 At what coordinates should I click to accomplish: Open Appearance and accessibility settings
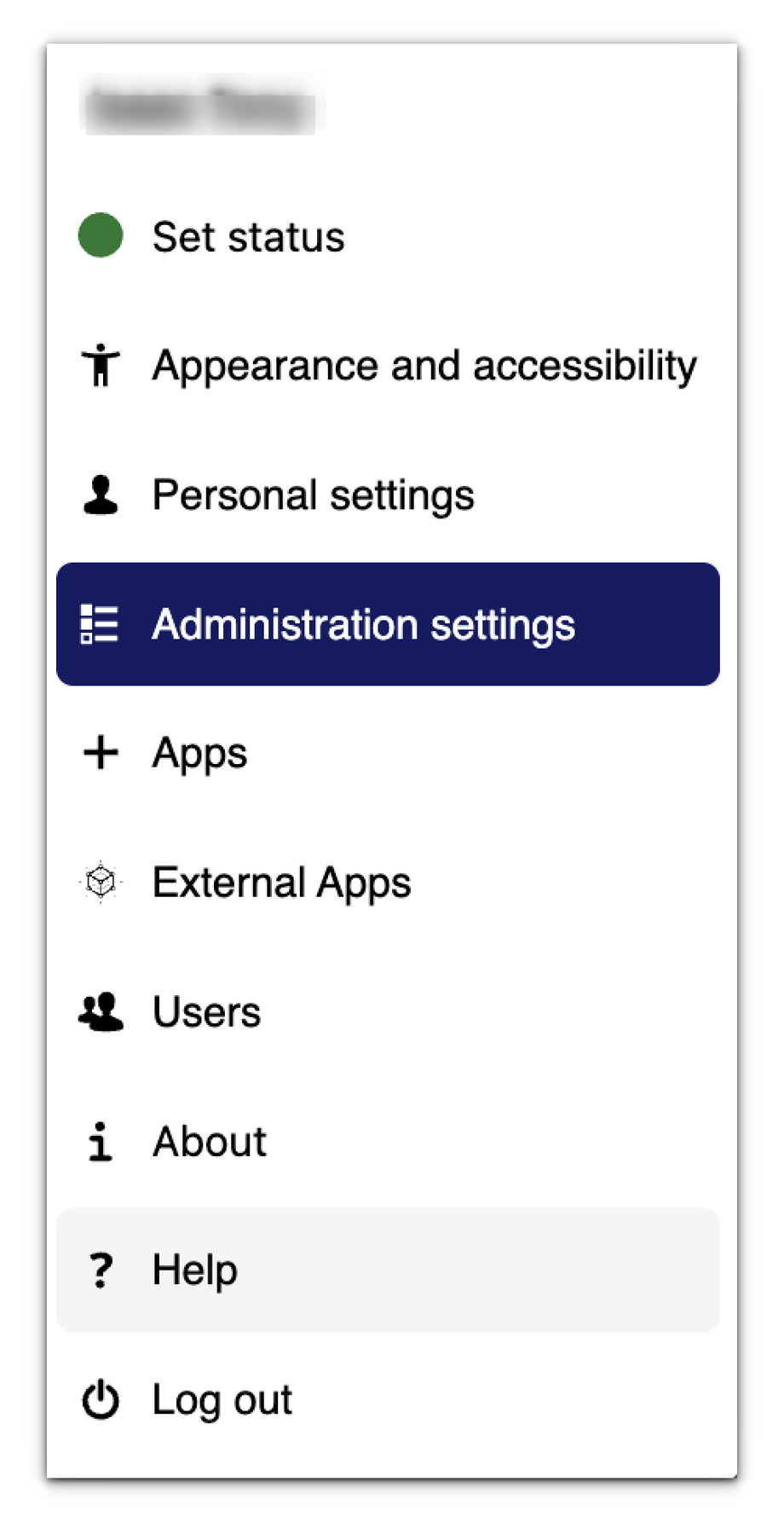[x=424, y=366]
